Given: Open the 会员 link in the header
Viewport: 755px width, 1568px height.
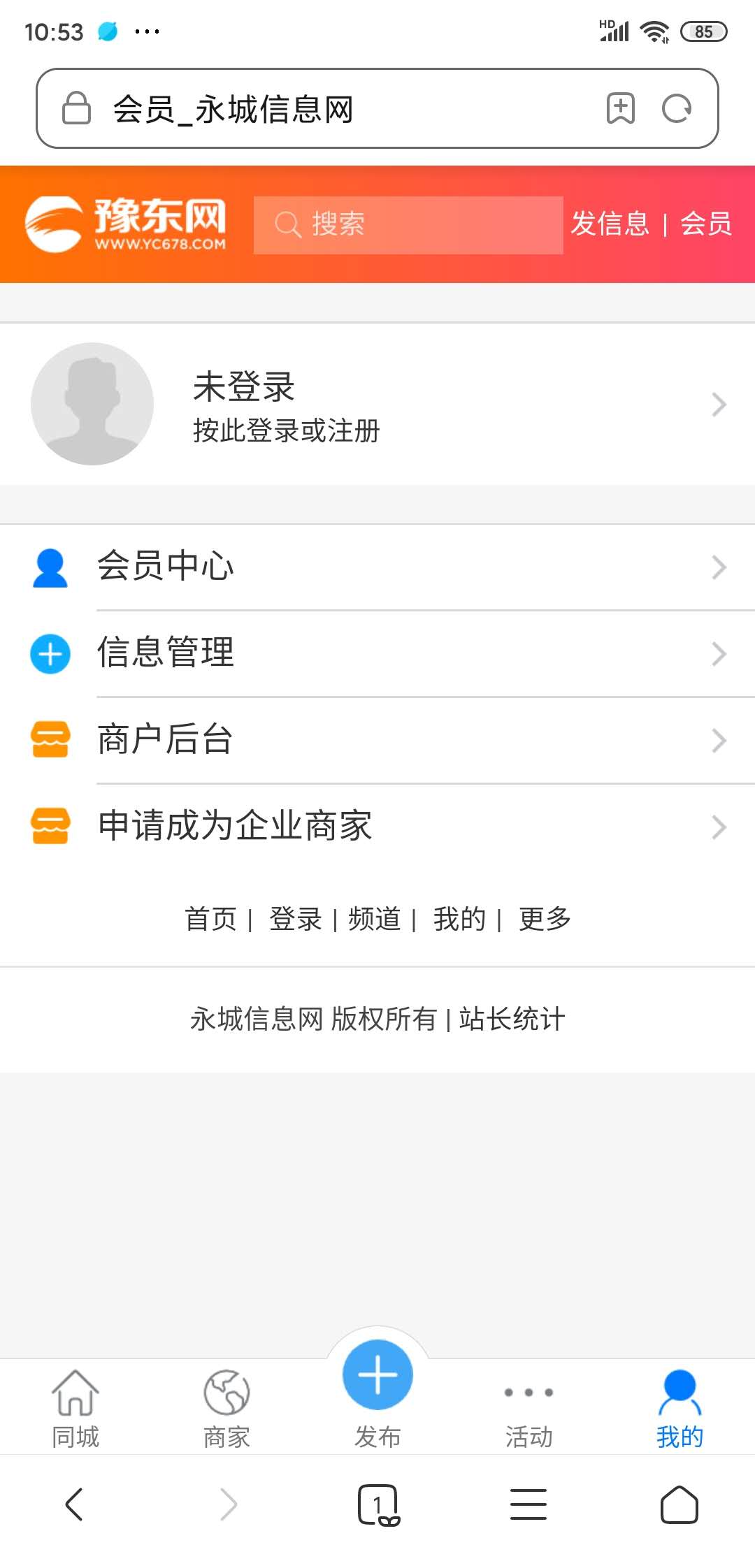Looking at the screenshot, I should coord(706,224).
